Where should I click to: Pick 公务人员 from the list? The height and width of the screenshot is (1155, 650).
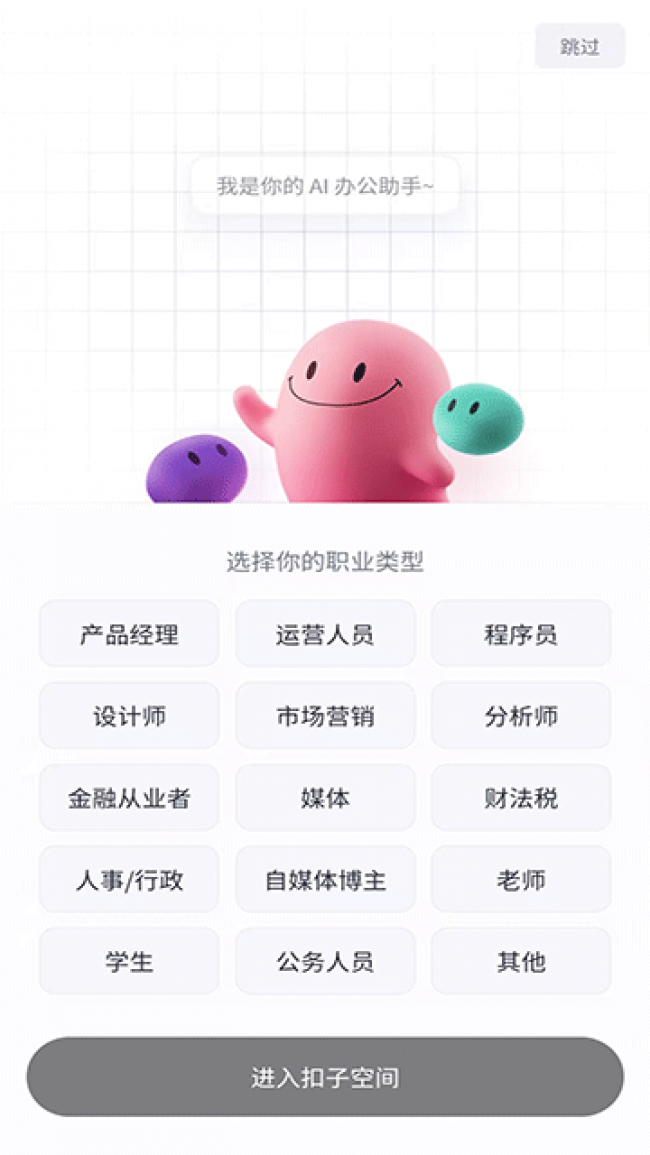[325, 962]
